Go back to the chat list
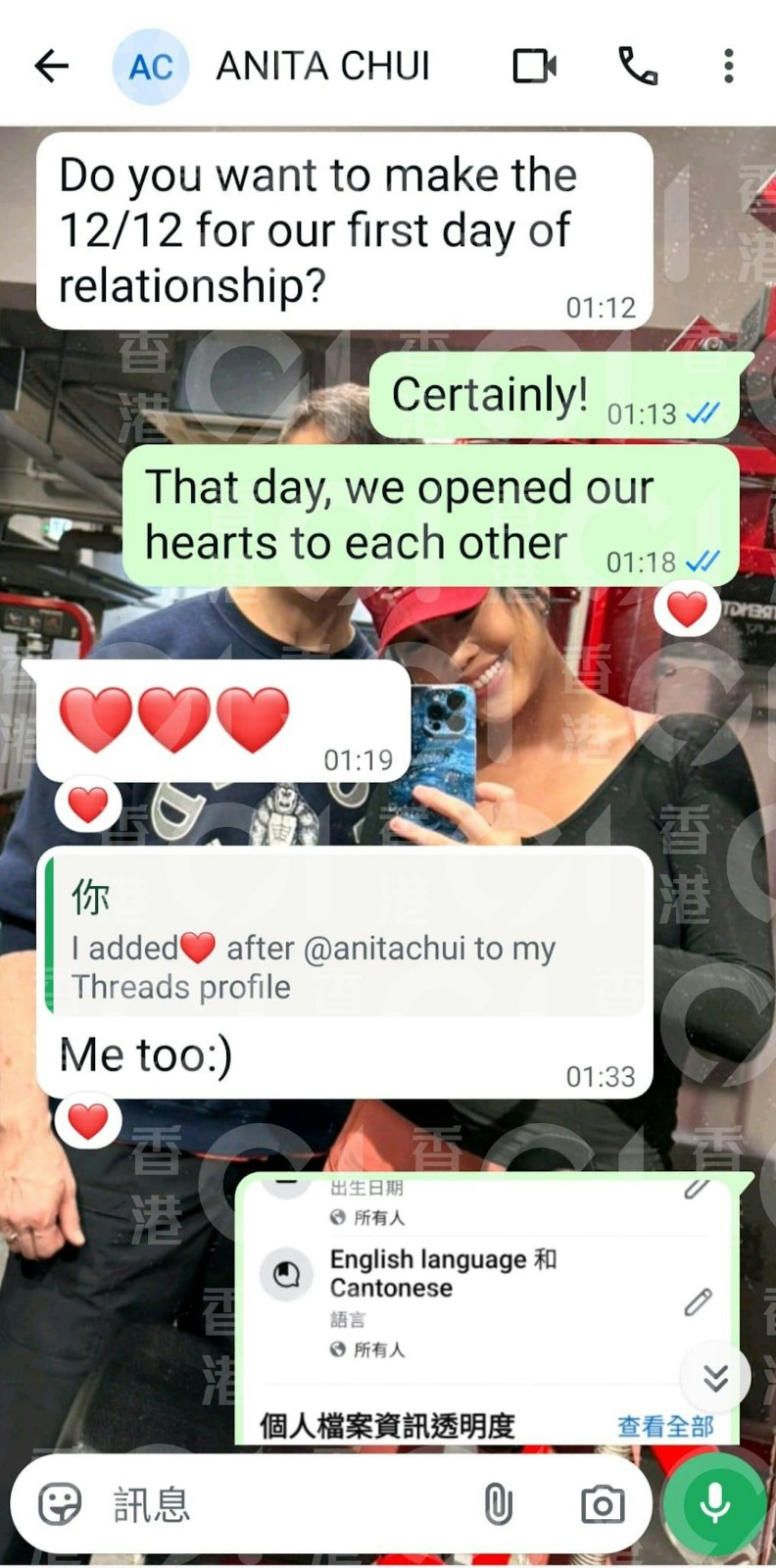776x1568 pixels. 51,67
